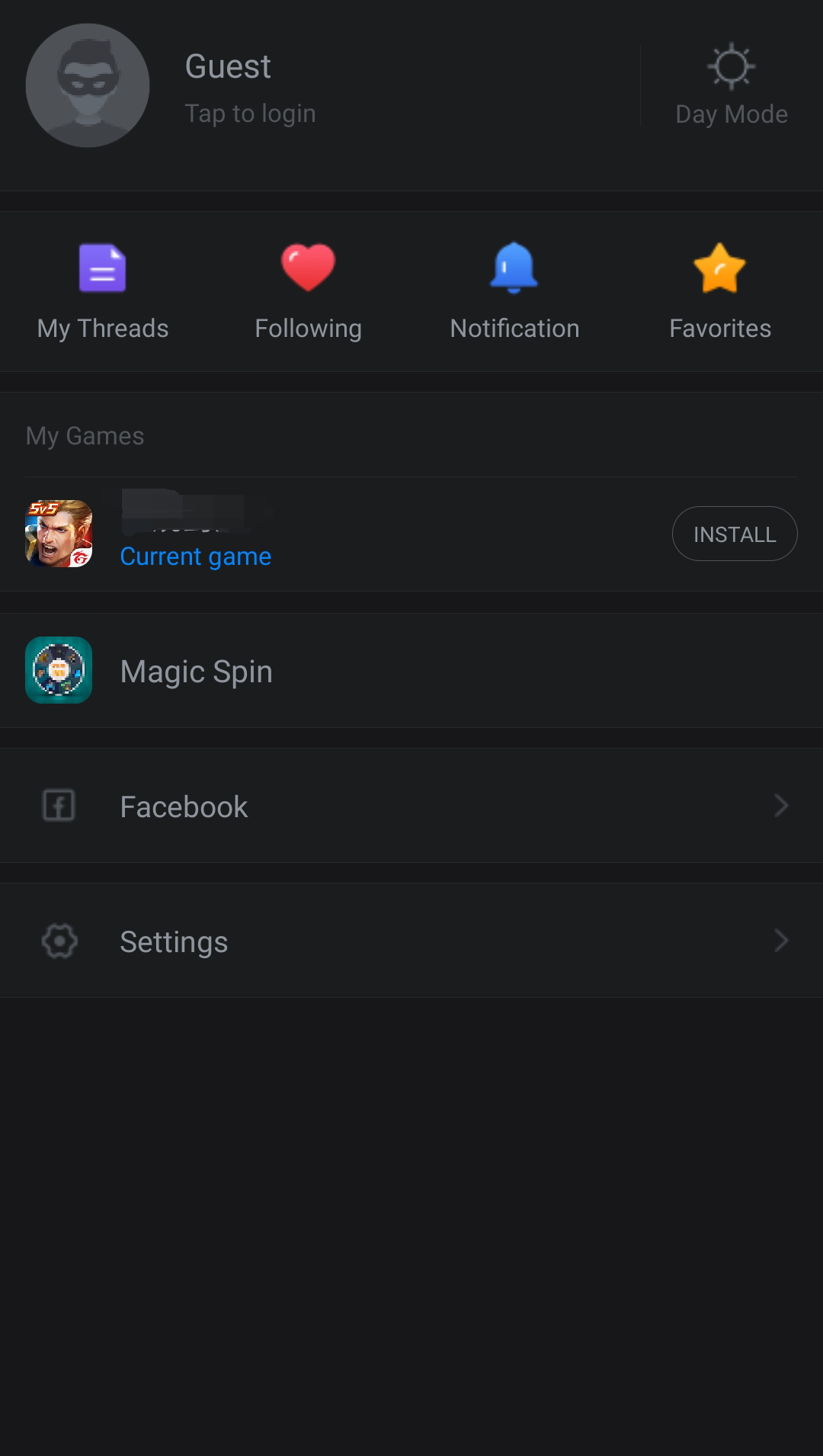Switch to Day Mode
The height and width of the screenshot is (1456, 823).
coord(731,84)
